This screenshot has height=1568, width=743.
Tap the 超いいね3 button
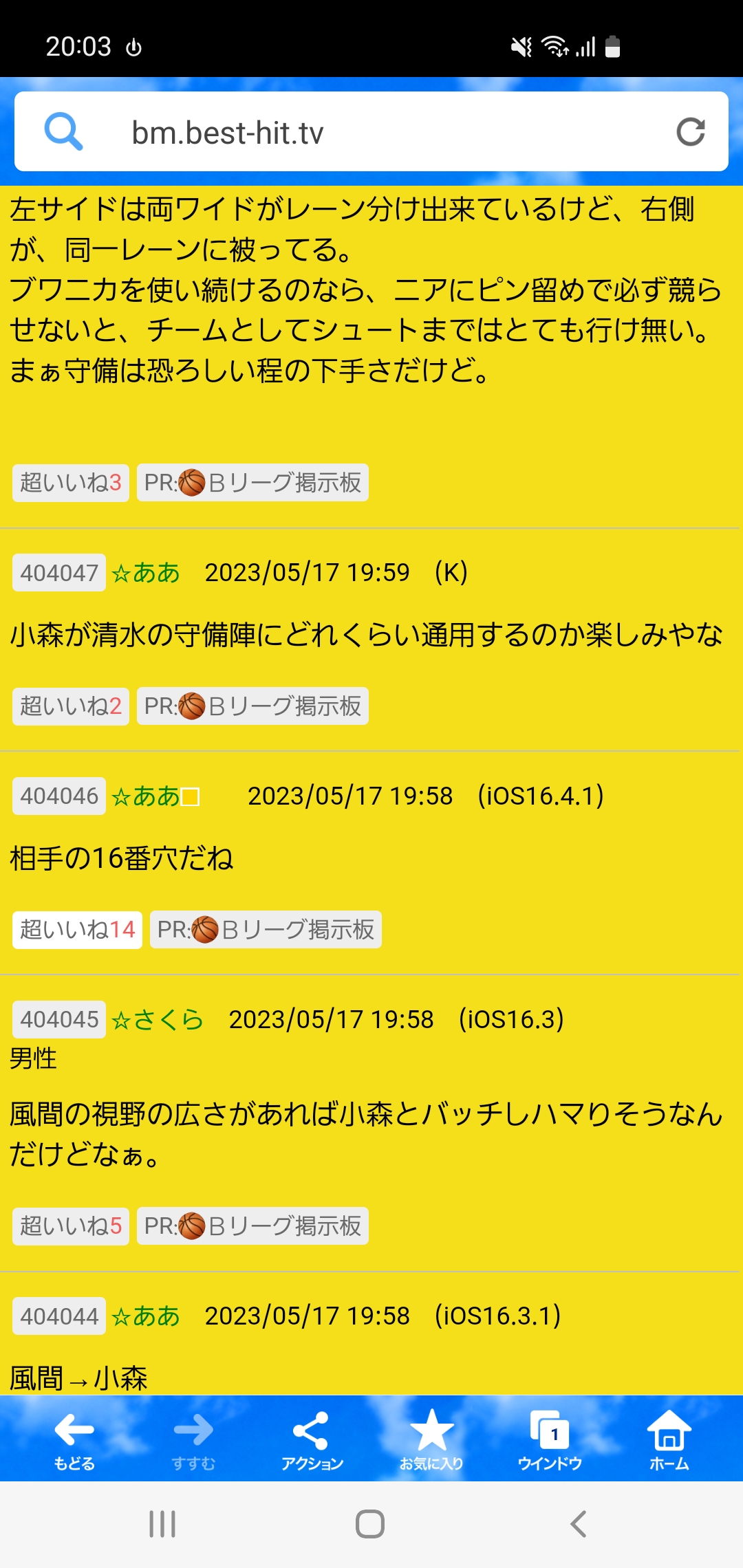coord(71,483)
